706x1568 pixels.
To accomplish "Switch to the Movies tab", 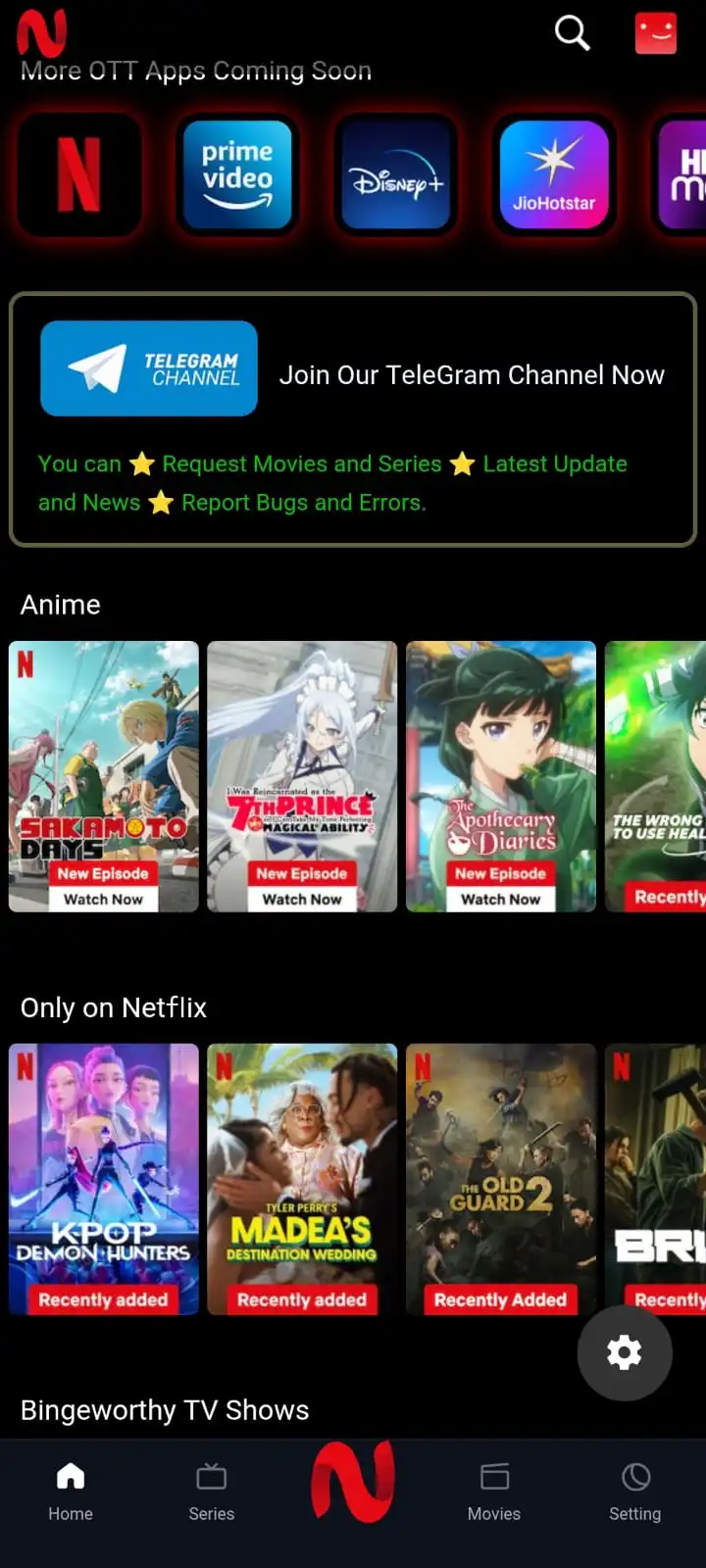I will click(494, 1492).
